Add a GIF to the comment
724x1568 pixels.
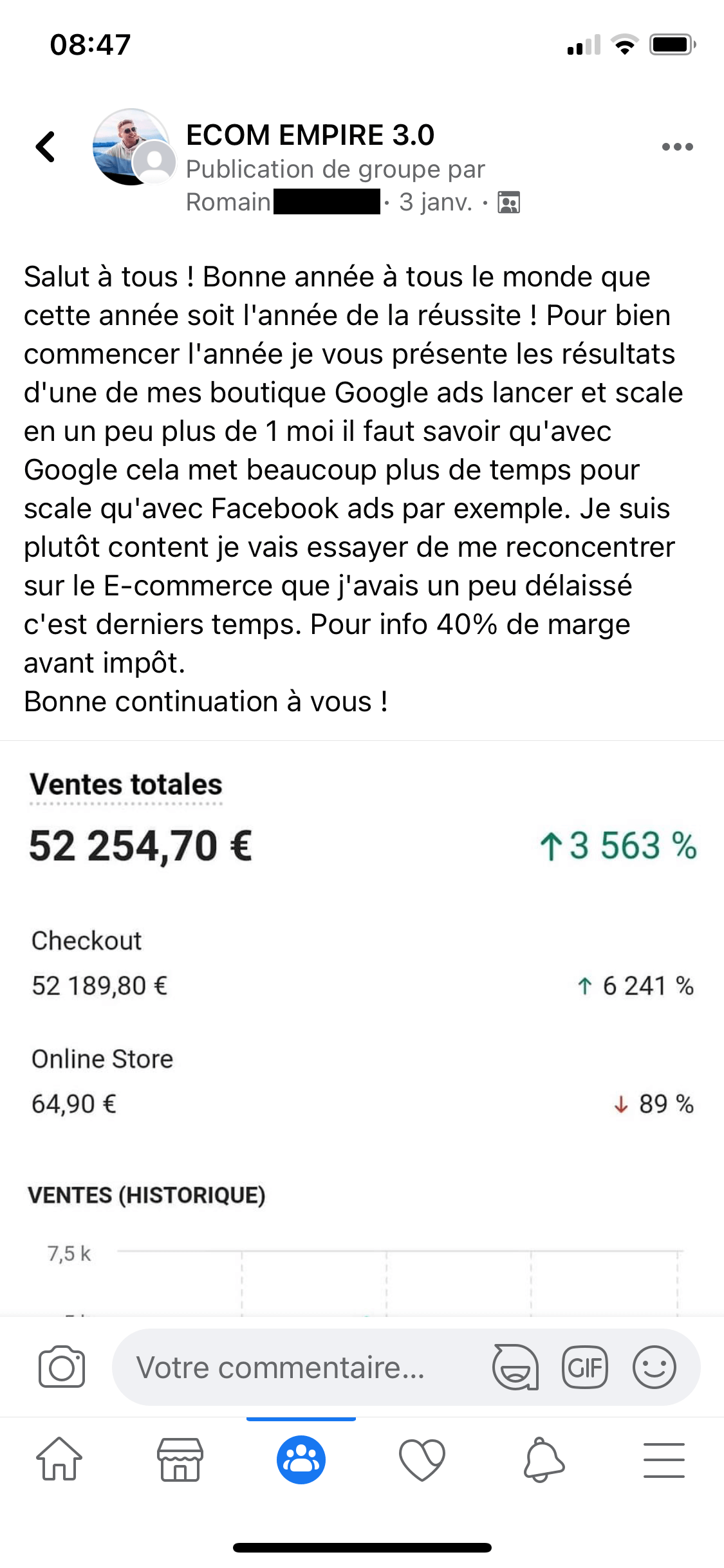(584, 1367)
